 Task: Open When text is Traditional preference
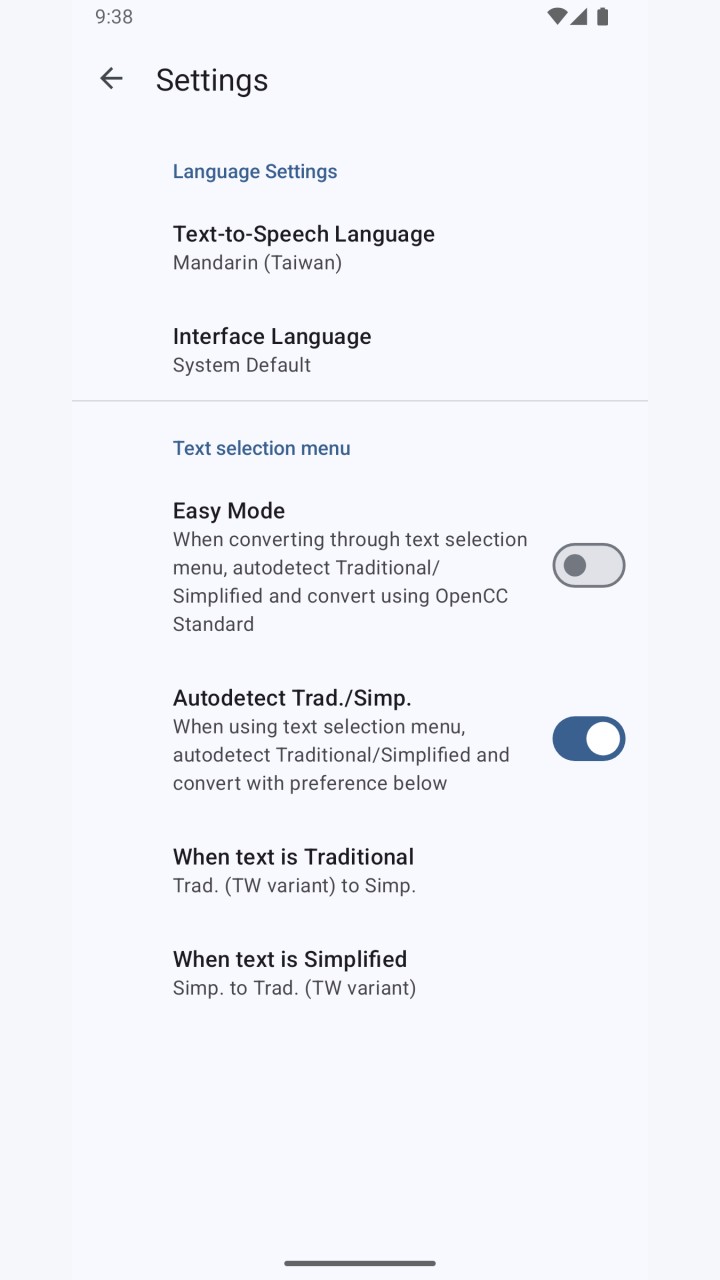pyautogui.click(x=360, y=870)
